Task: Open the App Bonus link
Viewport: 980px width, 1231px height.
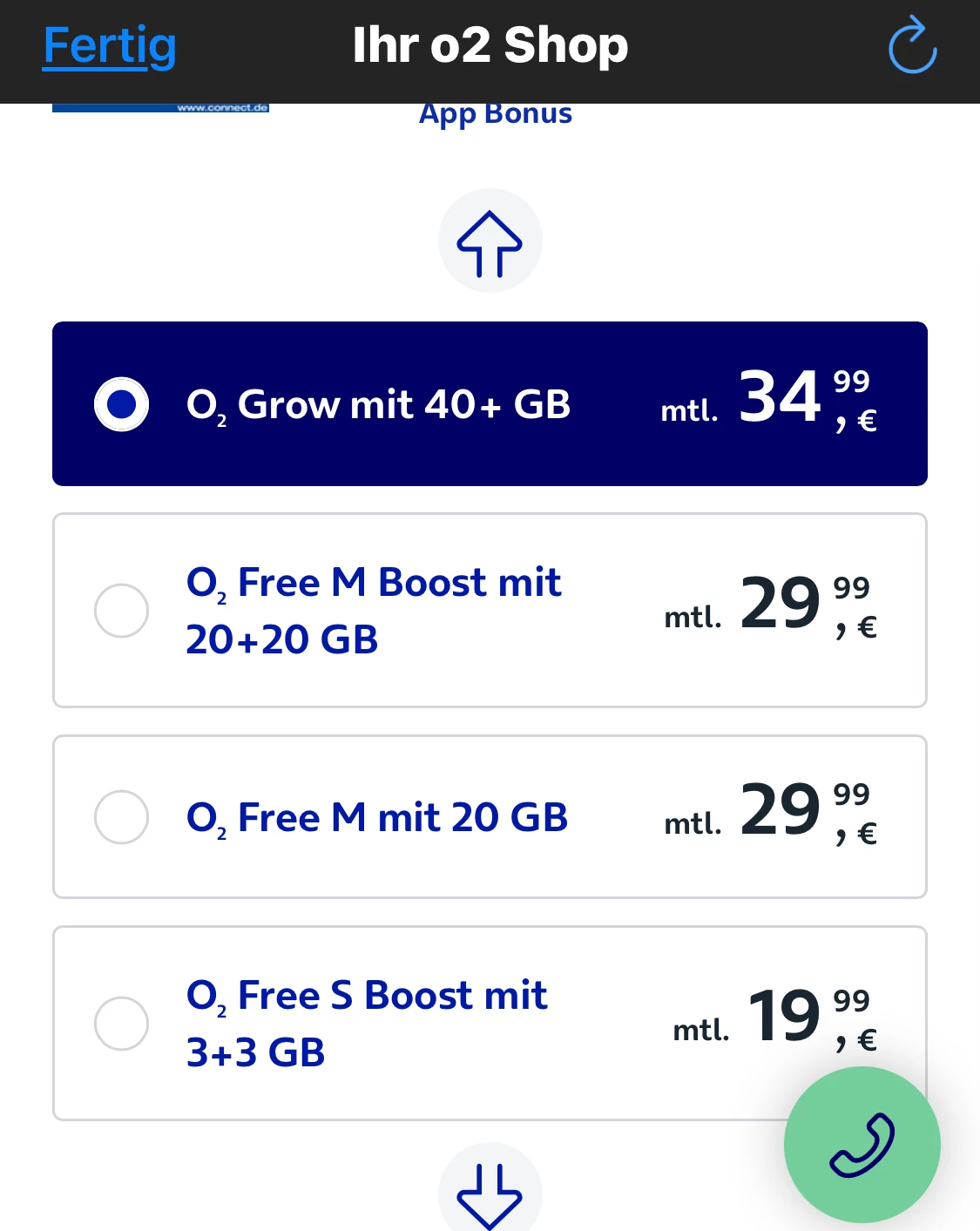Action: (x=496, y=115)
